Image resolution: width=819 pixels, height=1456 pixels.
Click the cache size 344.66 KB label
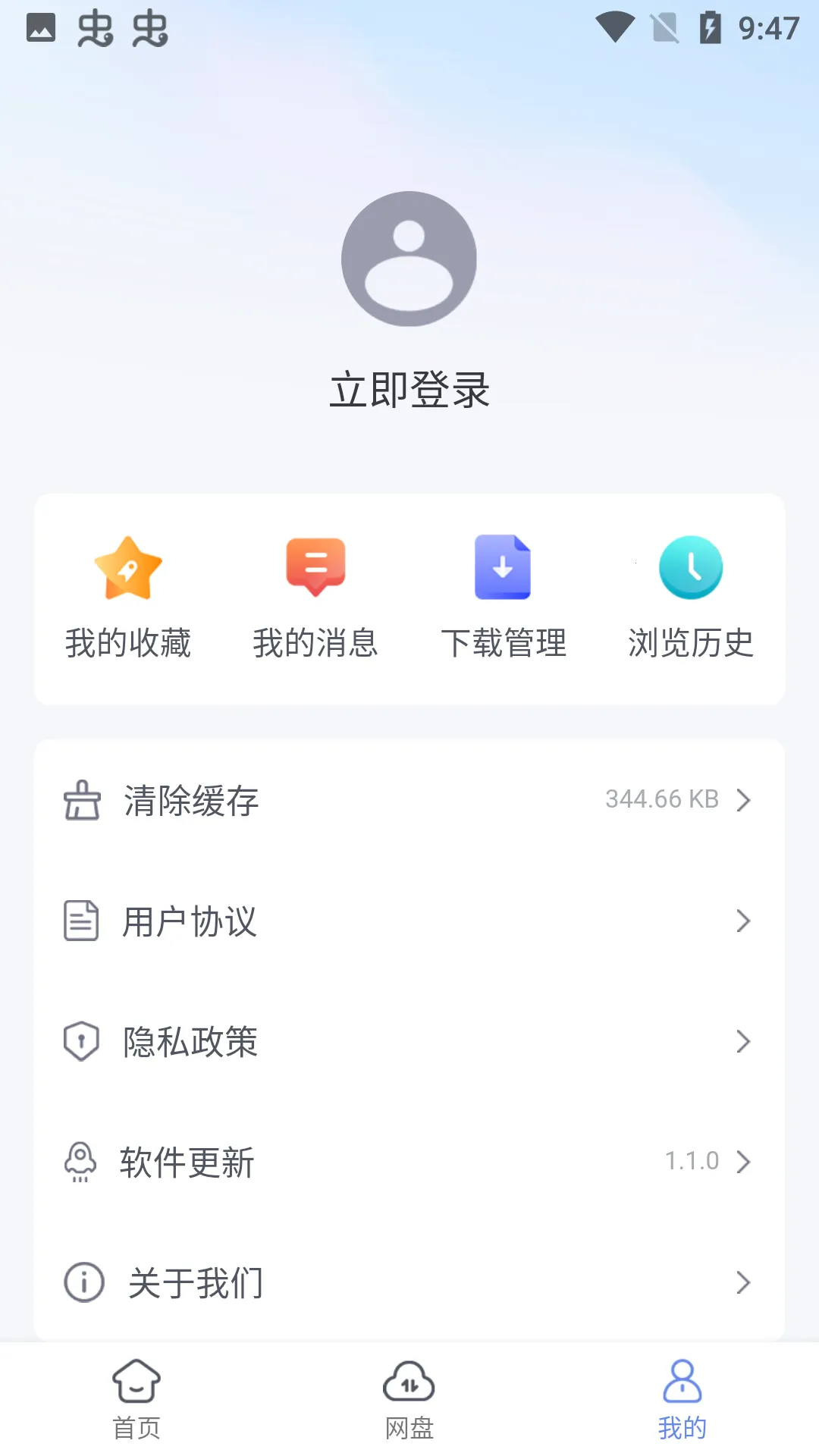tap(661, 799)
